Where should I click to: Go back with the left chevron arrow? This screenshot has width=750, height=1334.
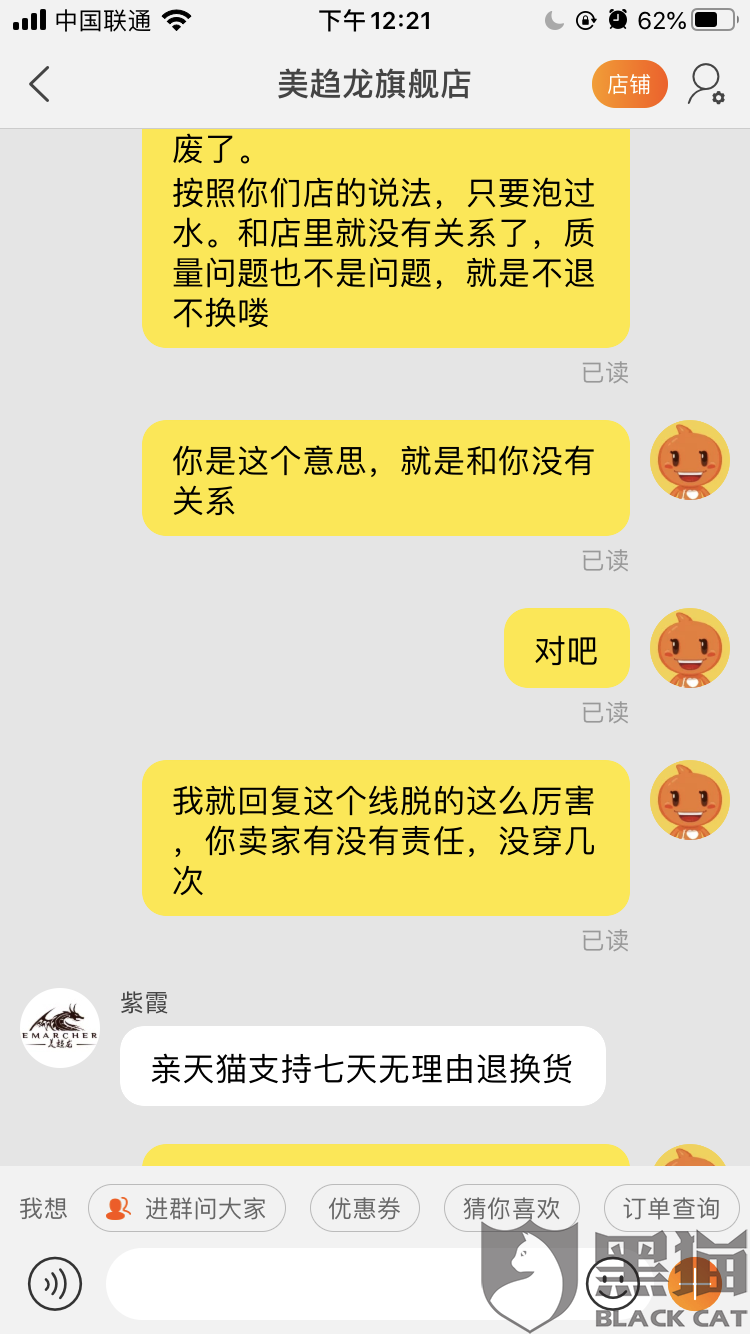coord(39,84)
